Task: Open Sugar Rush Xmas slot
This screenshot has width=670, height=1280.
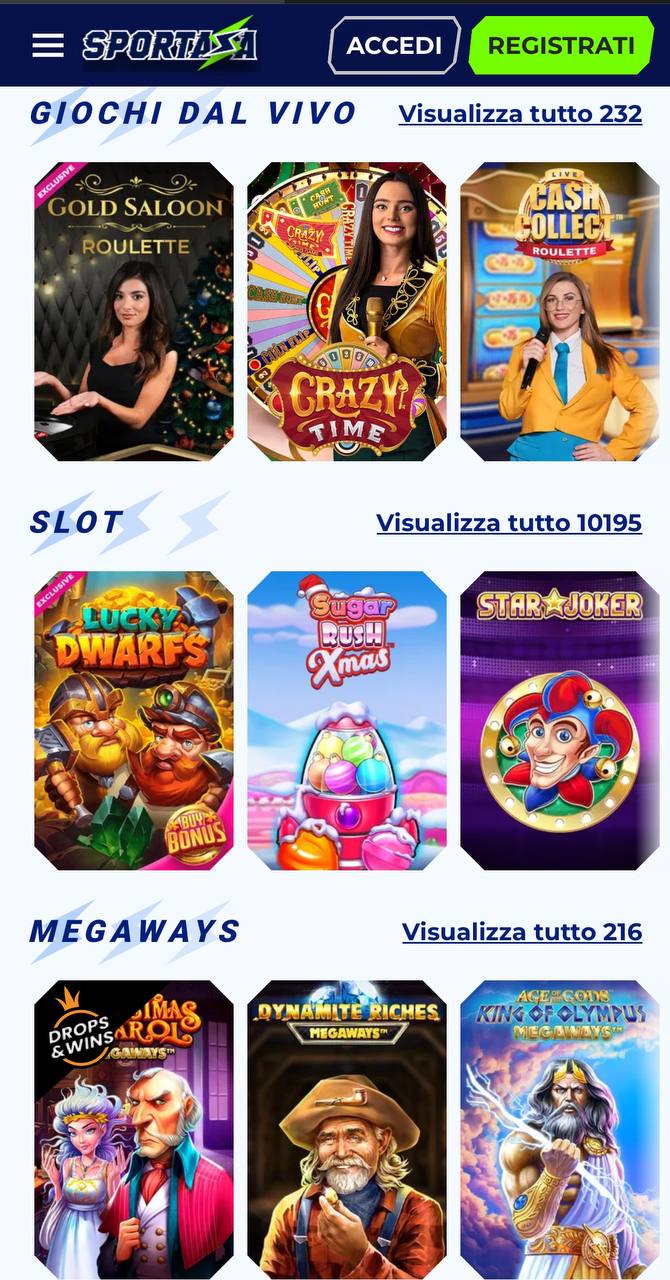Action: click(347, 720)
